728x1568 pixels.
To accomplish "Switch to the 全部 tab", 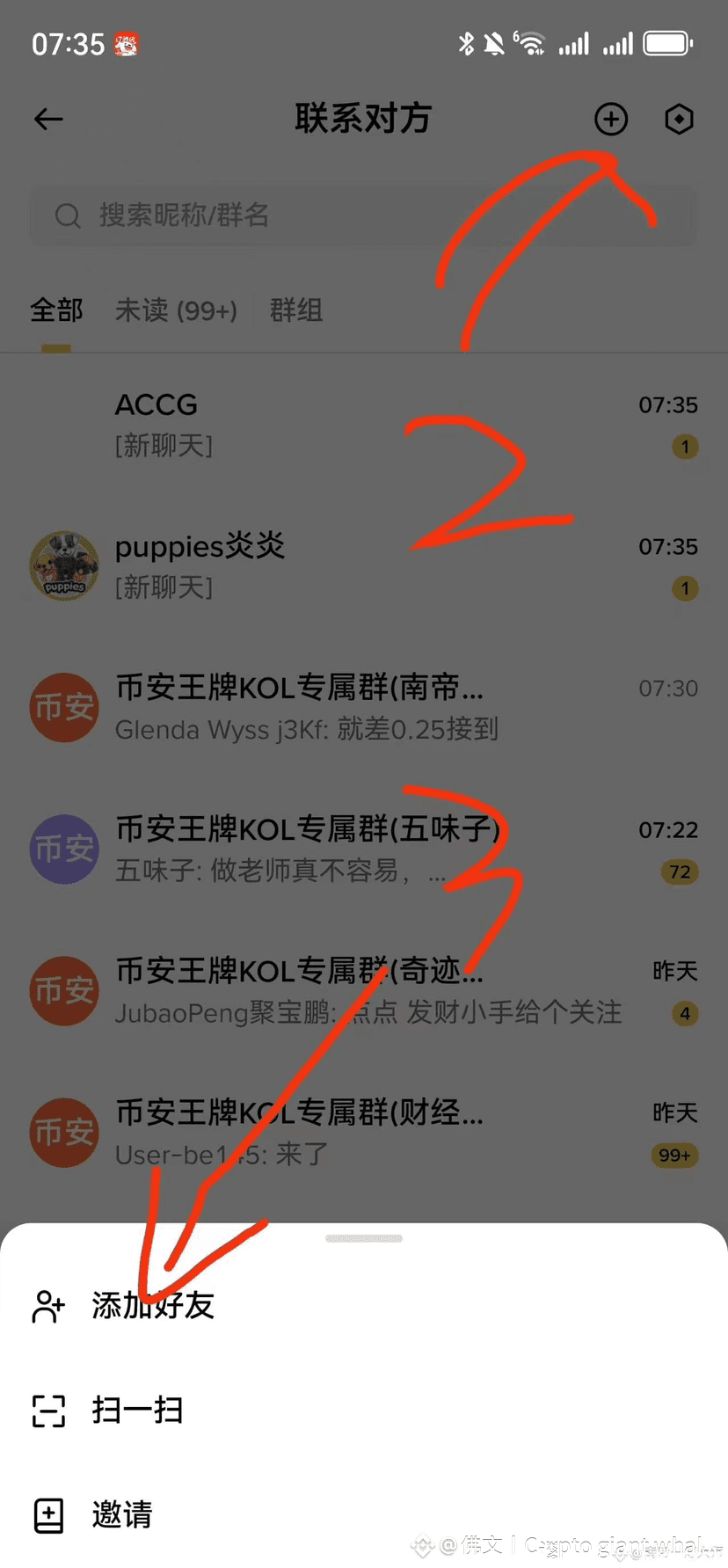I will coord(56,310).
